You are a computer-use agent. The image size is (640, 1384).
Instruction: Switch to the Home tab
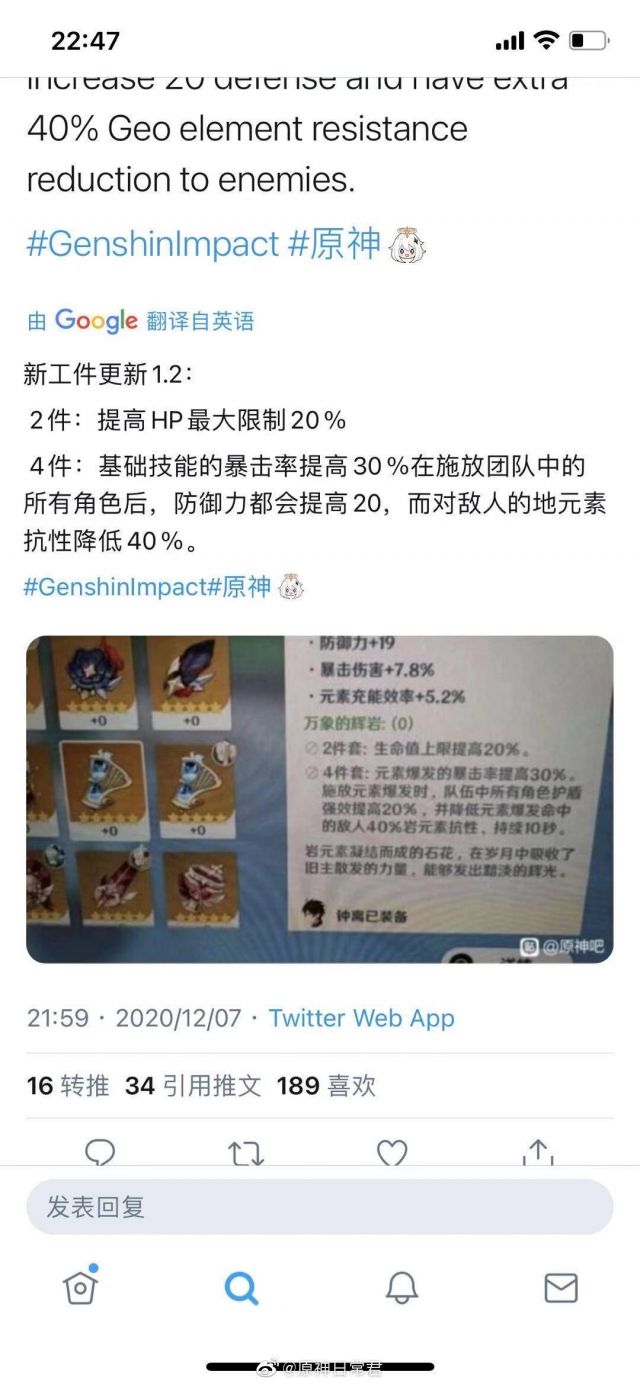80,1287
